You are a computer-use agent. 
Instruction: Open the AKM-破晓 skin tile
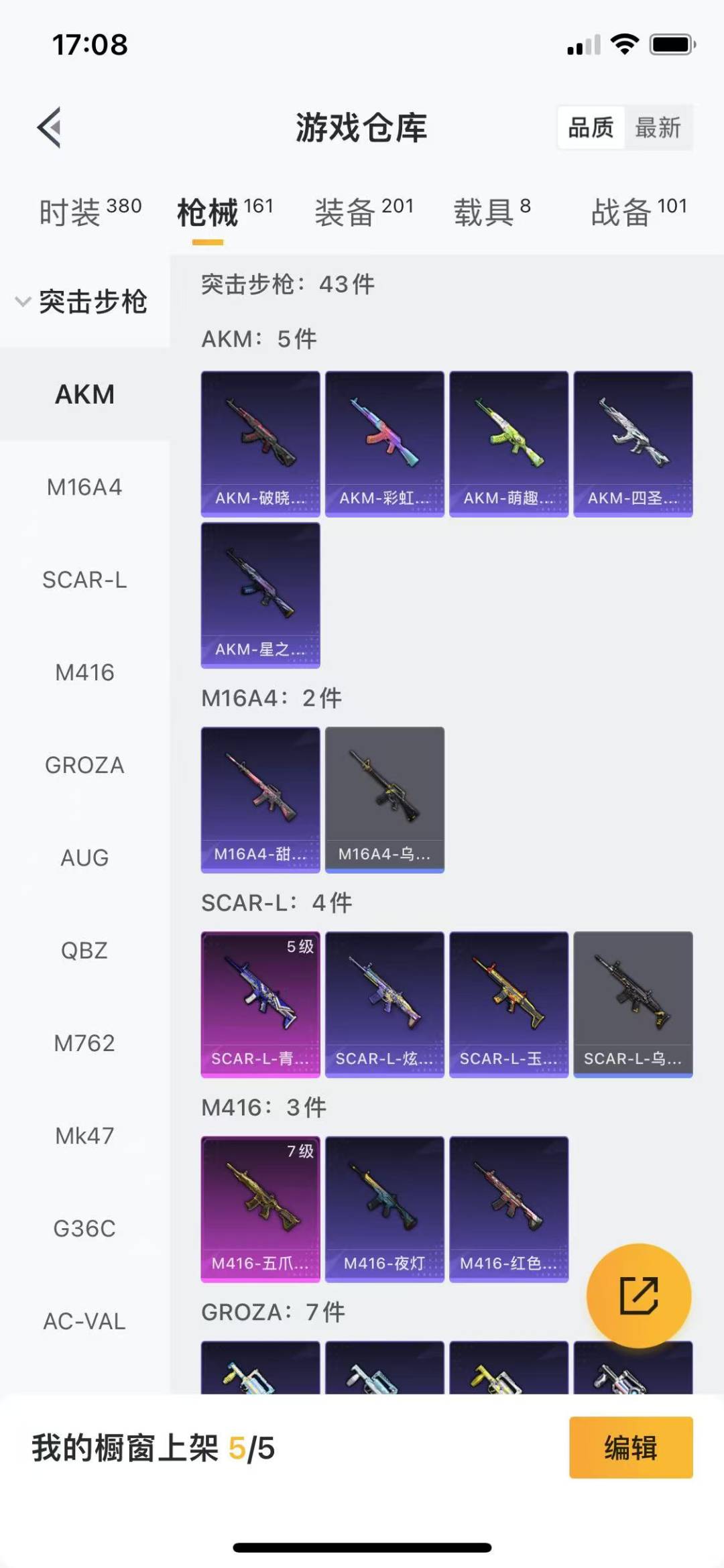point(260,443)
